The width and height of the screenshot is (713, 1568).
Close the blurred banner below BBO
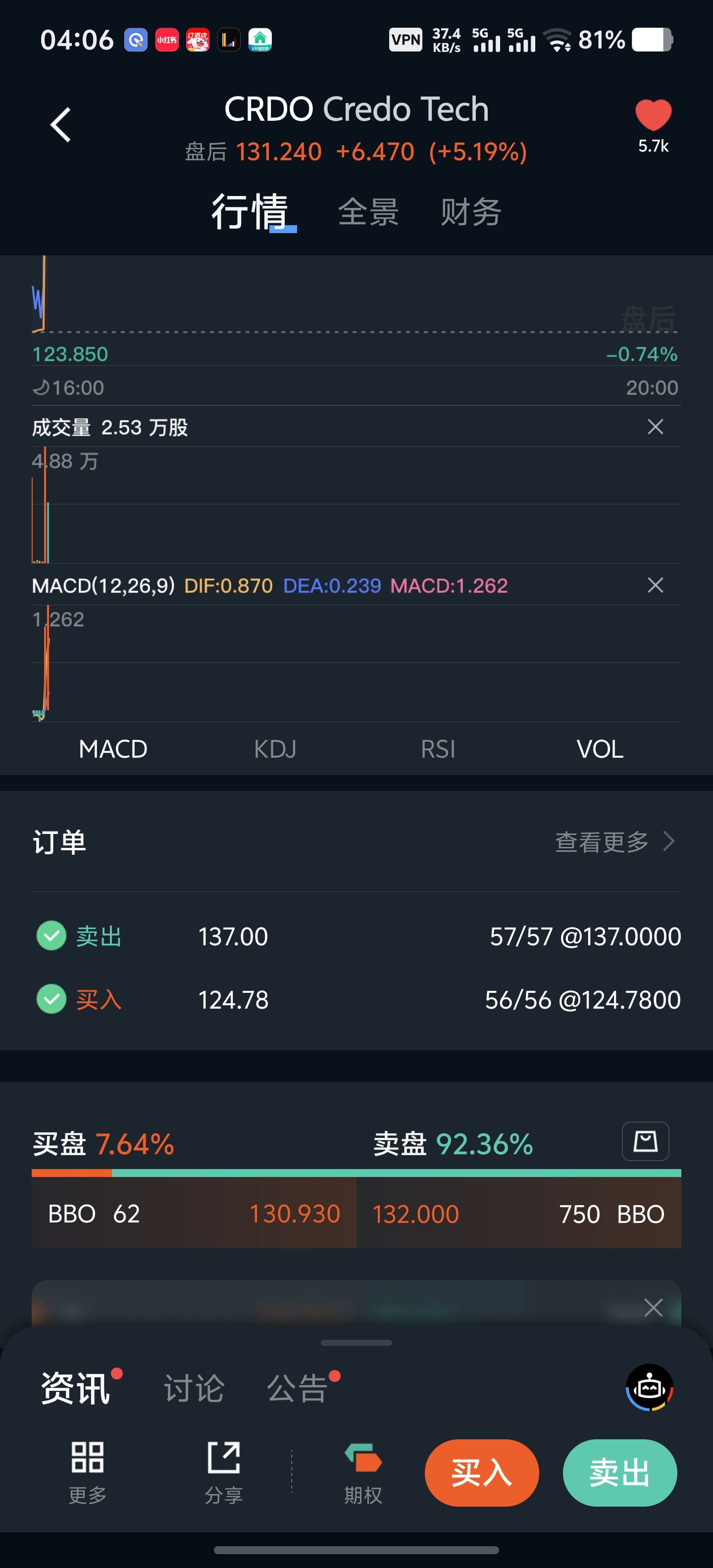tap(653, 1307)
